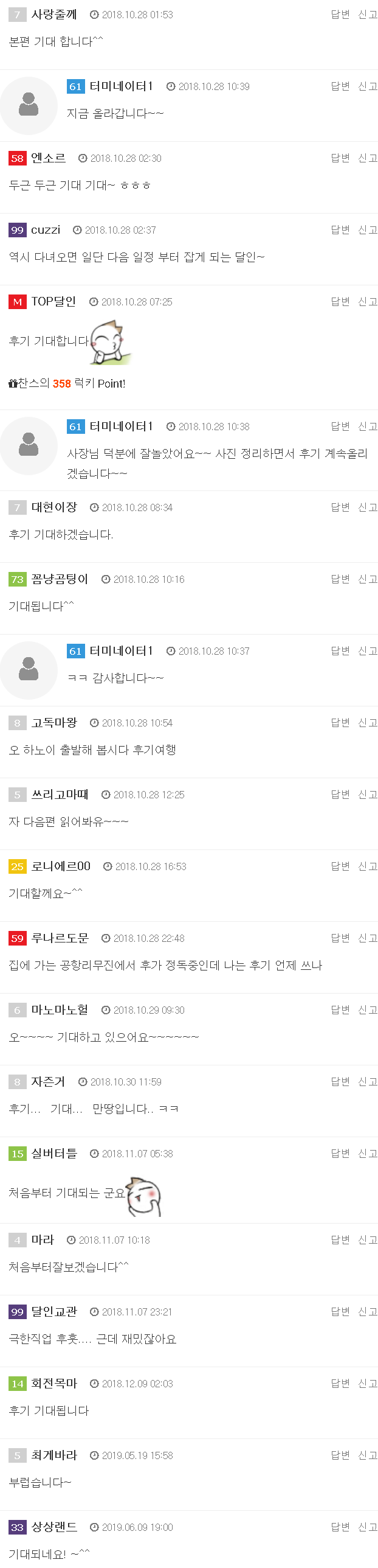Screen dimensions: 378x1568
Task: Report 쓰리고마때's comment via 신고
Action: pyautogui.click(x=367, y=795)
